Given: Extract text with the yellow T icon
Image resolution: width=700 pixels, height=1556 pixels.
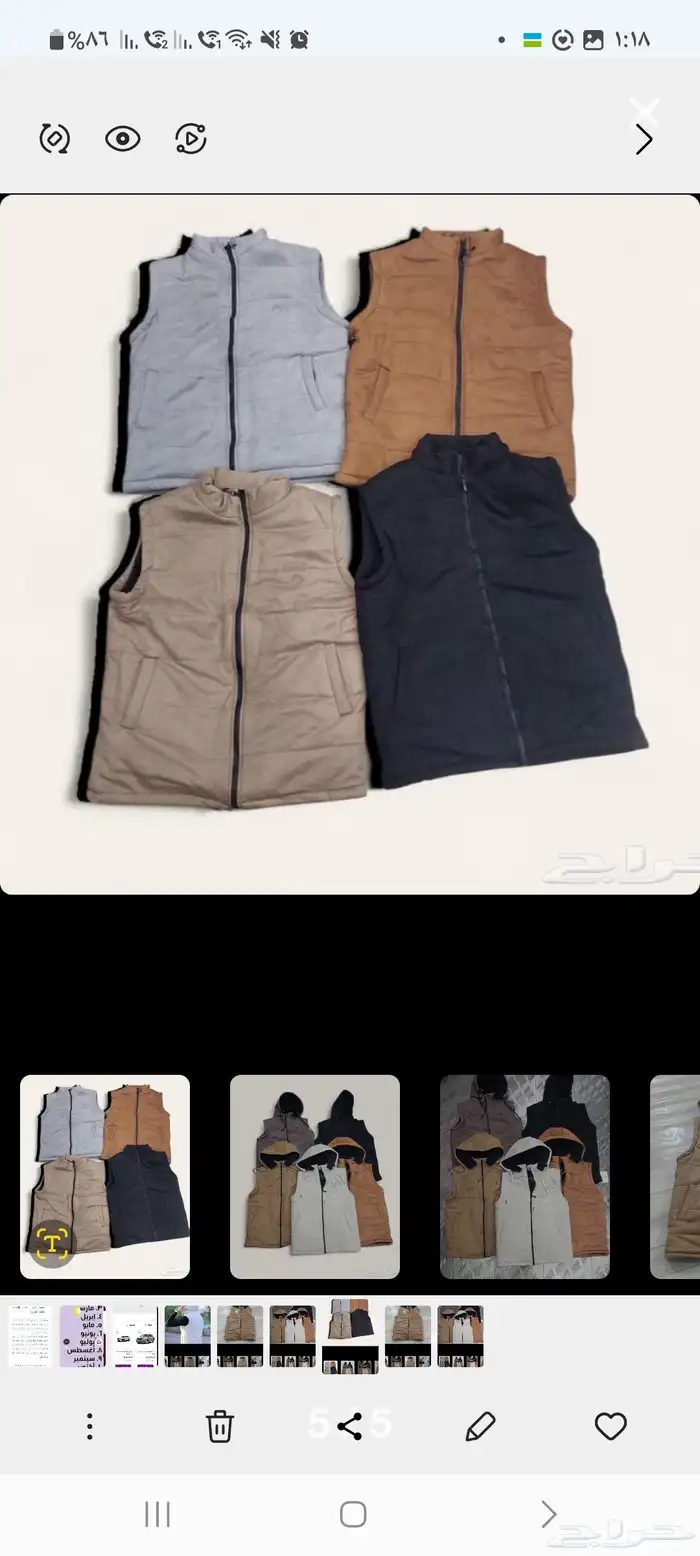Looking at the screenshot, I should pos(52,1243).
